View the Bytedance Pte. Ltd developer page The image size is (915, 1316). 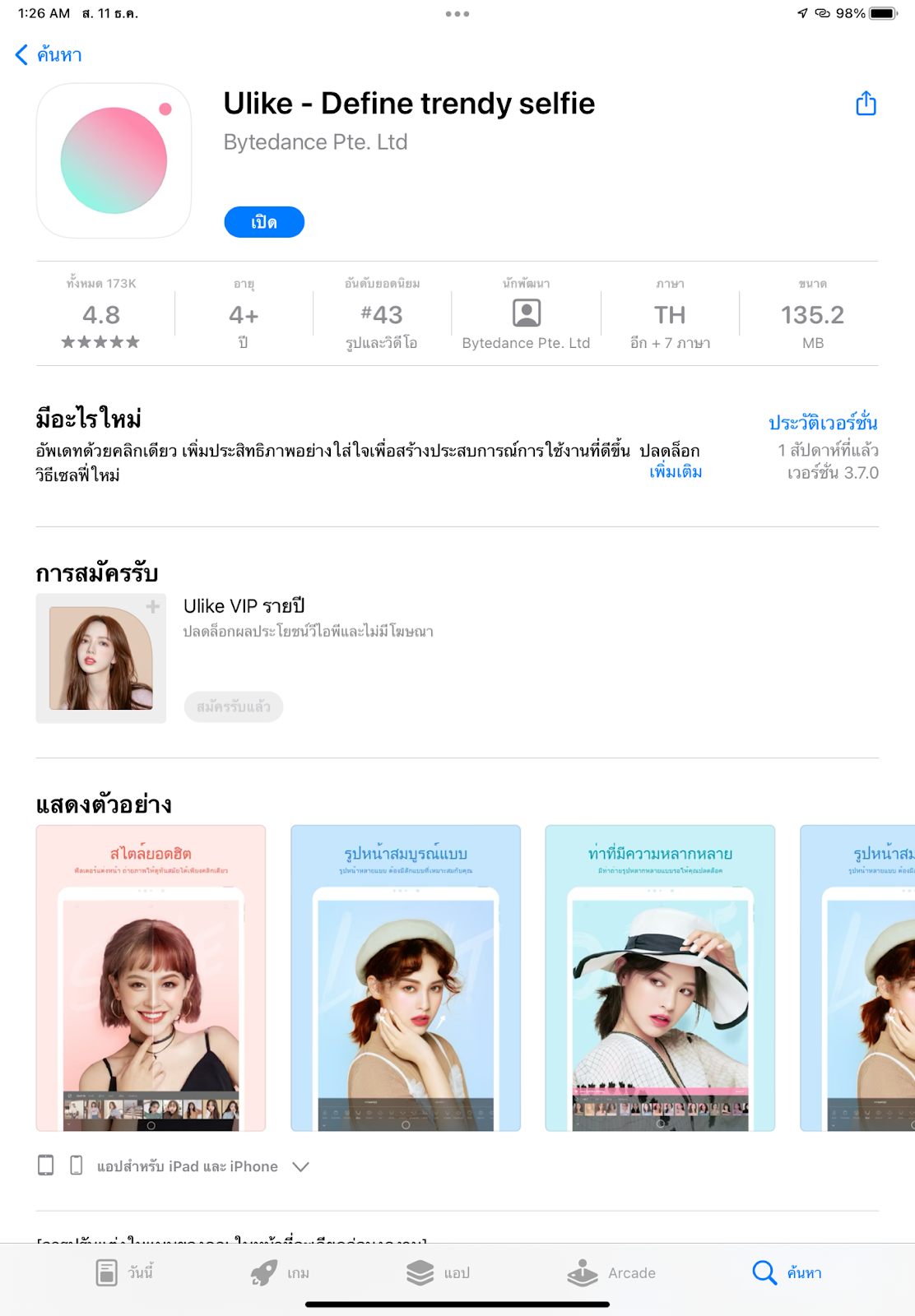pos(526,316)
